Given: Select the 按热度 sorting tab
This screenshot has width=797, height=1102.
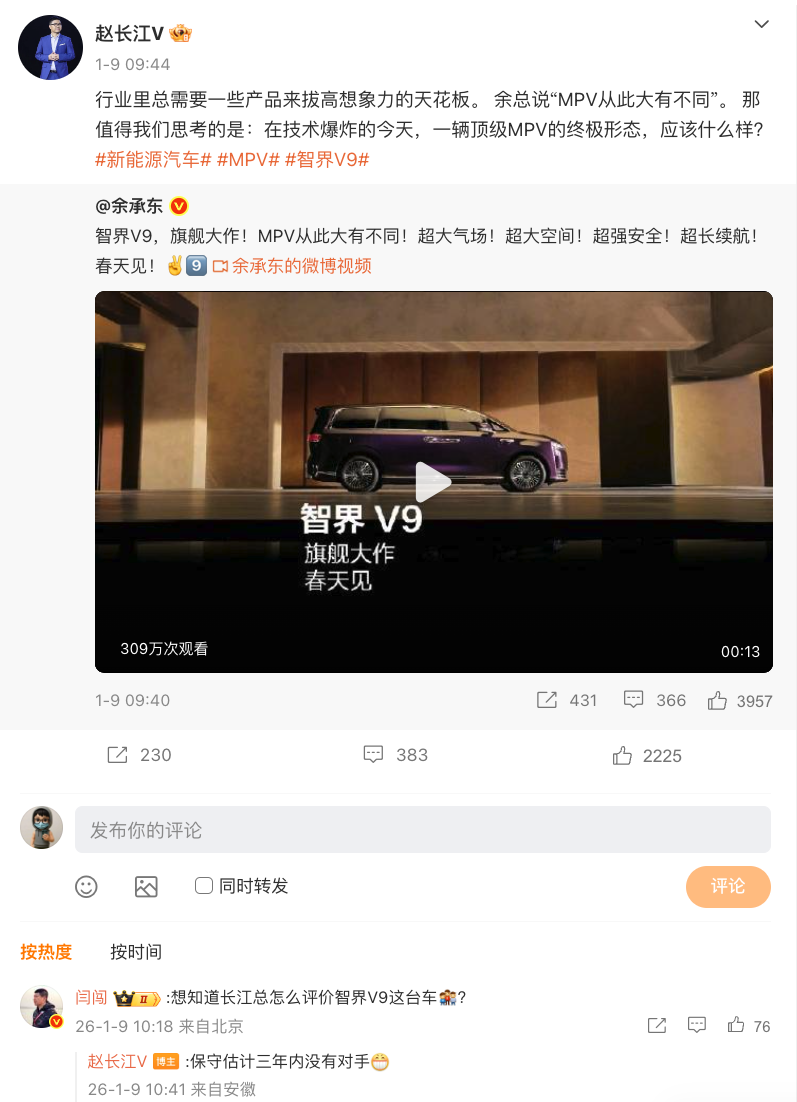Looking at the screenshot, I should coord(46,951).
